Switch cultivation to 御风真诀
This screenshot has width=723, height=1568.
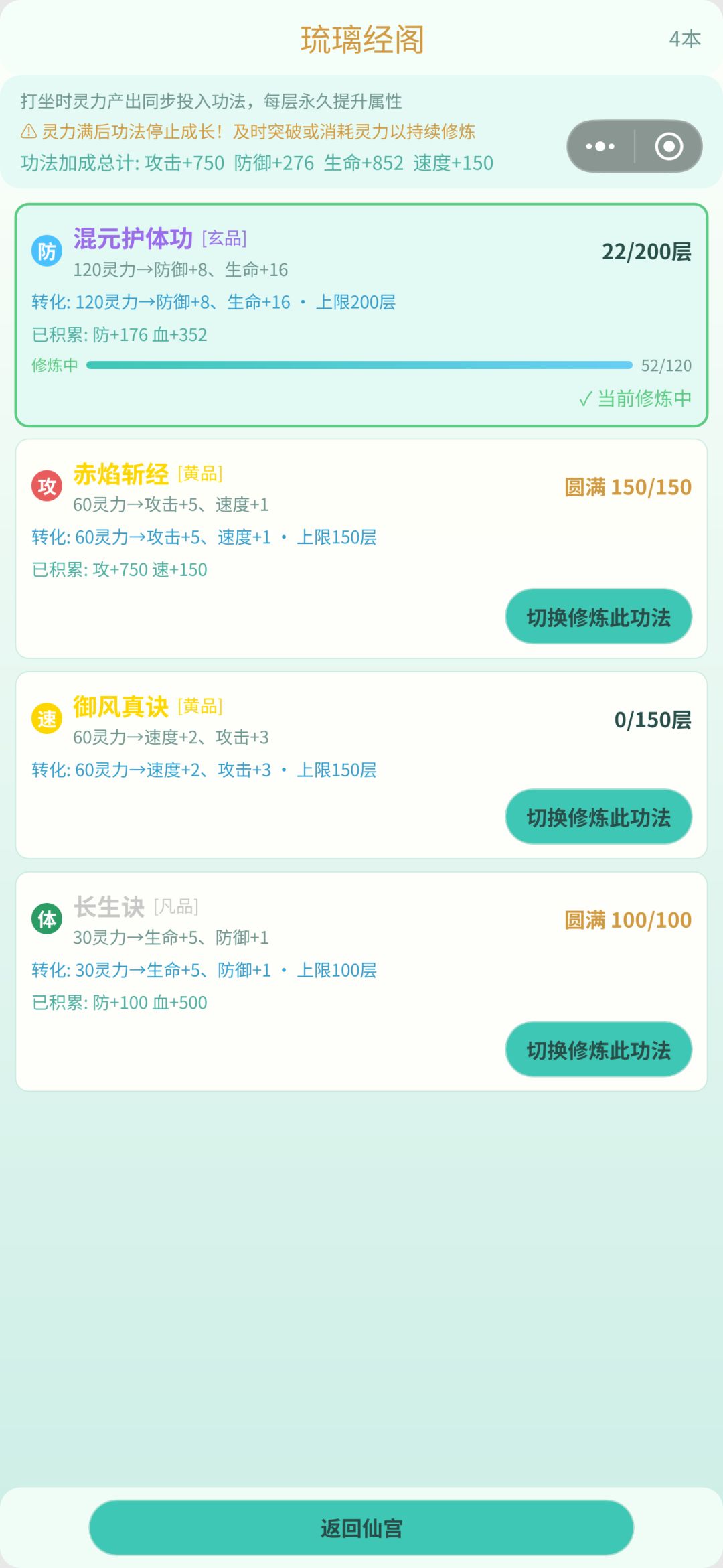pos(598,817)
